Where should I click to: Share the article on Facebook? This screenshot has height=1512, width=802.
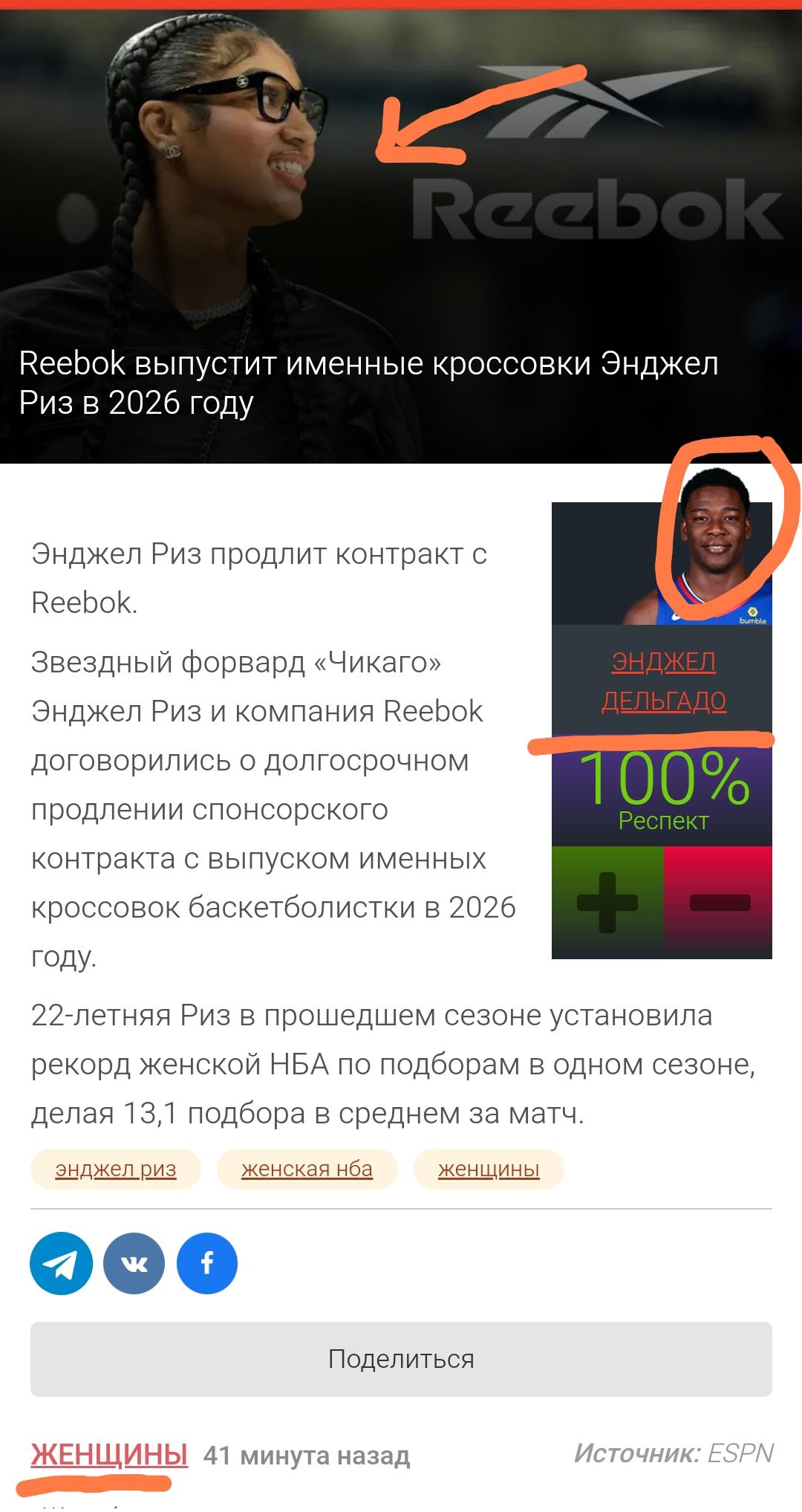coord(207,1262)
